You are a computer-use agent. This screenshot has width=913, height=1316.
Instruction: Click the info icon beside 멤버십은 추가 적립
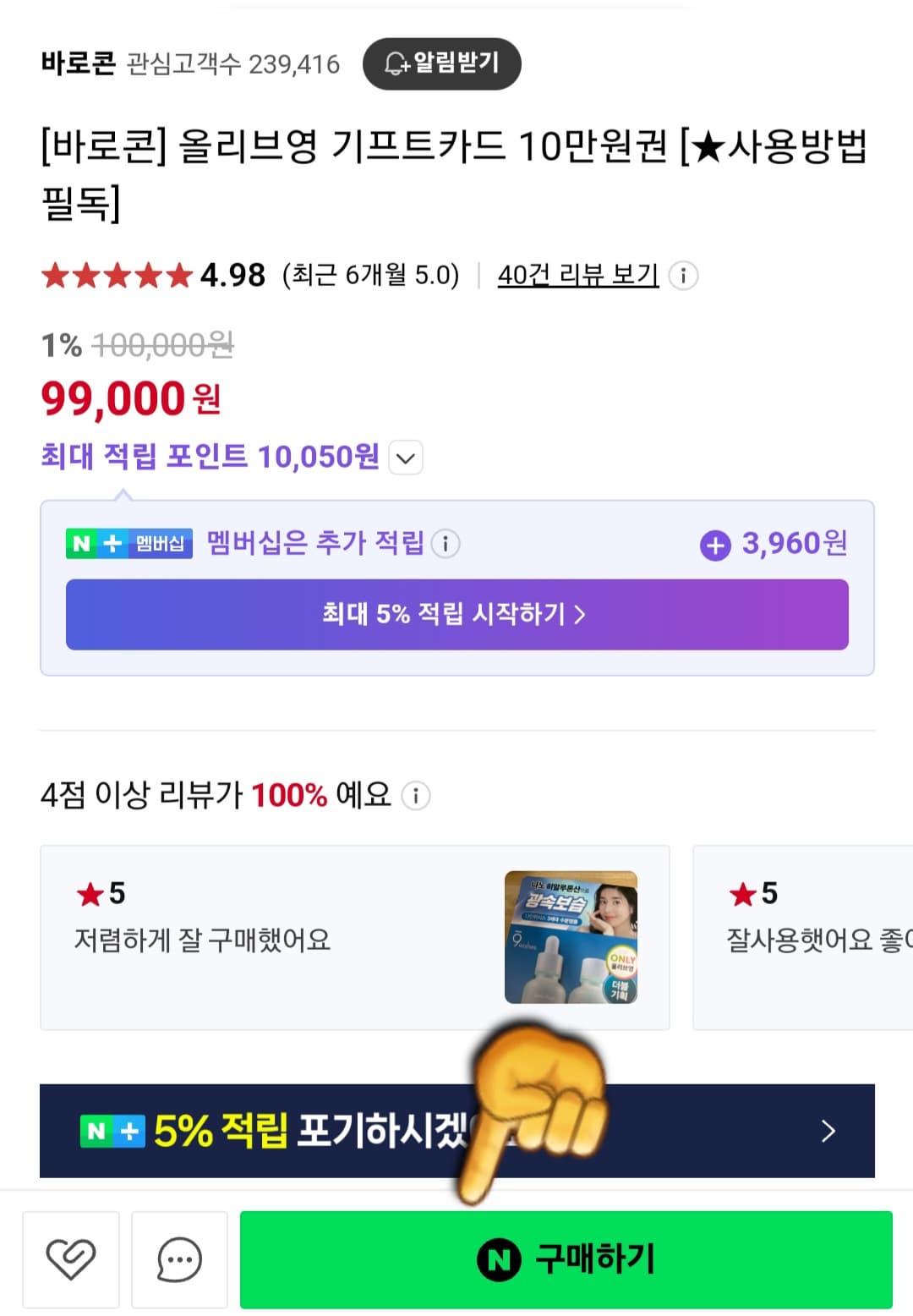click(445, 545)
